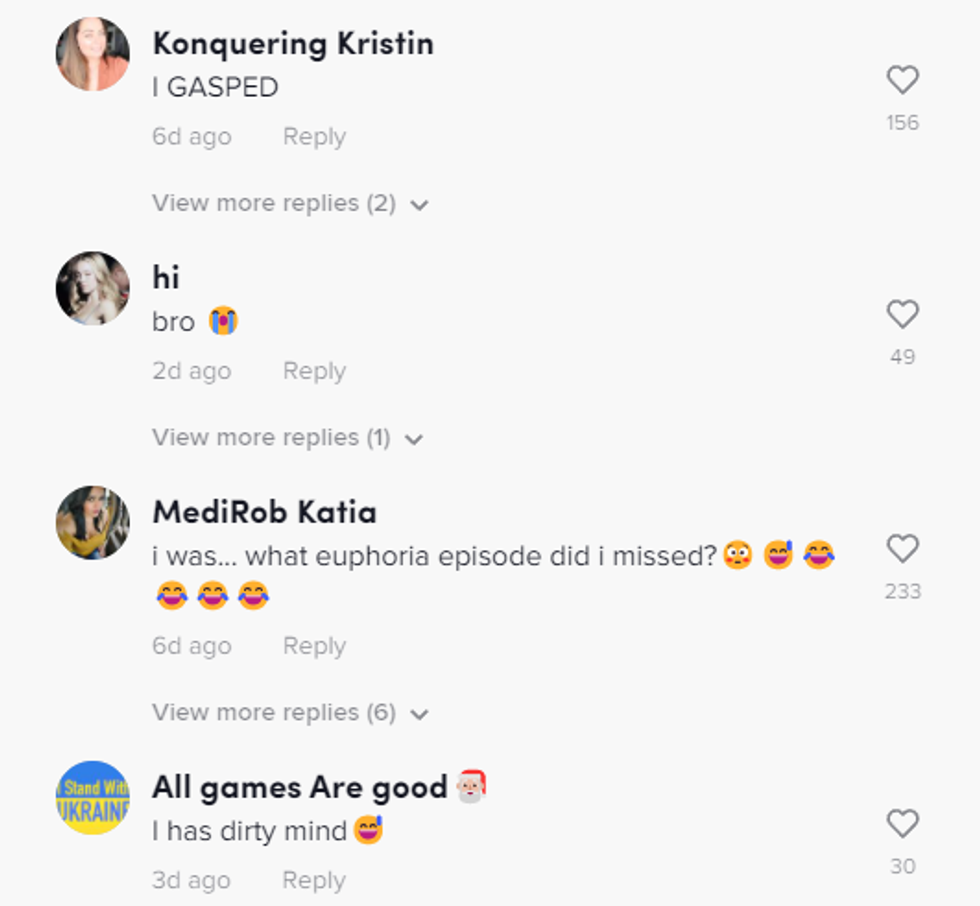Open All games Are good's Ukraine avatar
The image size is (980, 906).
[92, 797]
